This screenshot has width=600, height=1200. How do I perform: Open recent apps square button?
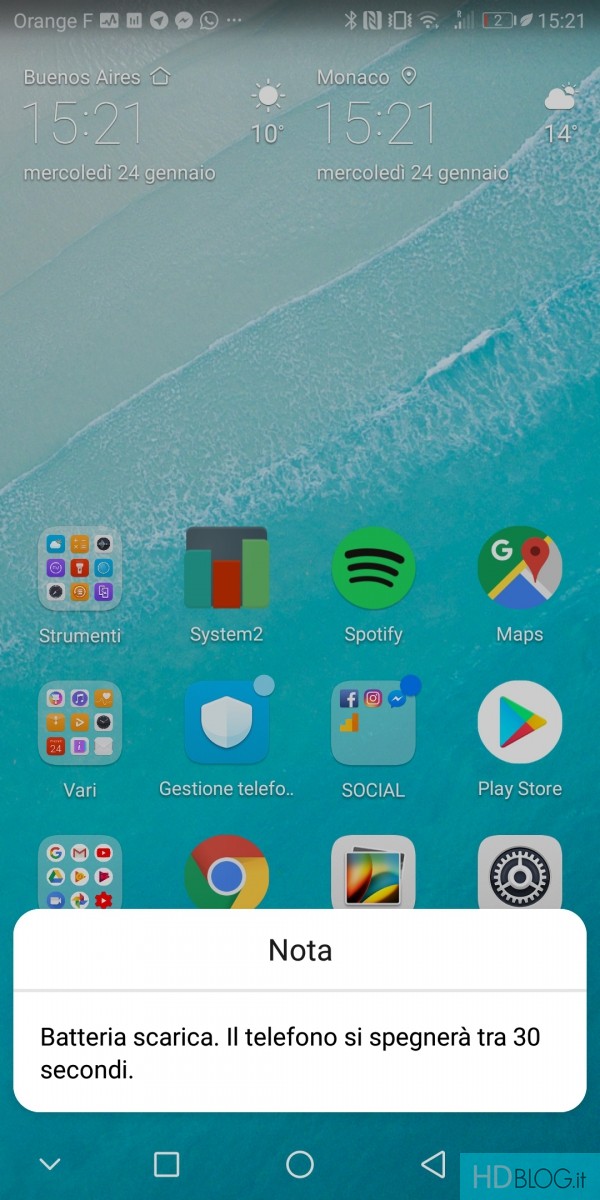point(166,1163)
